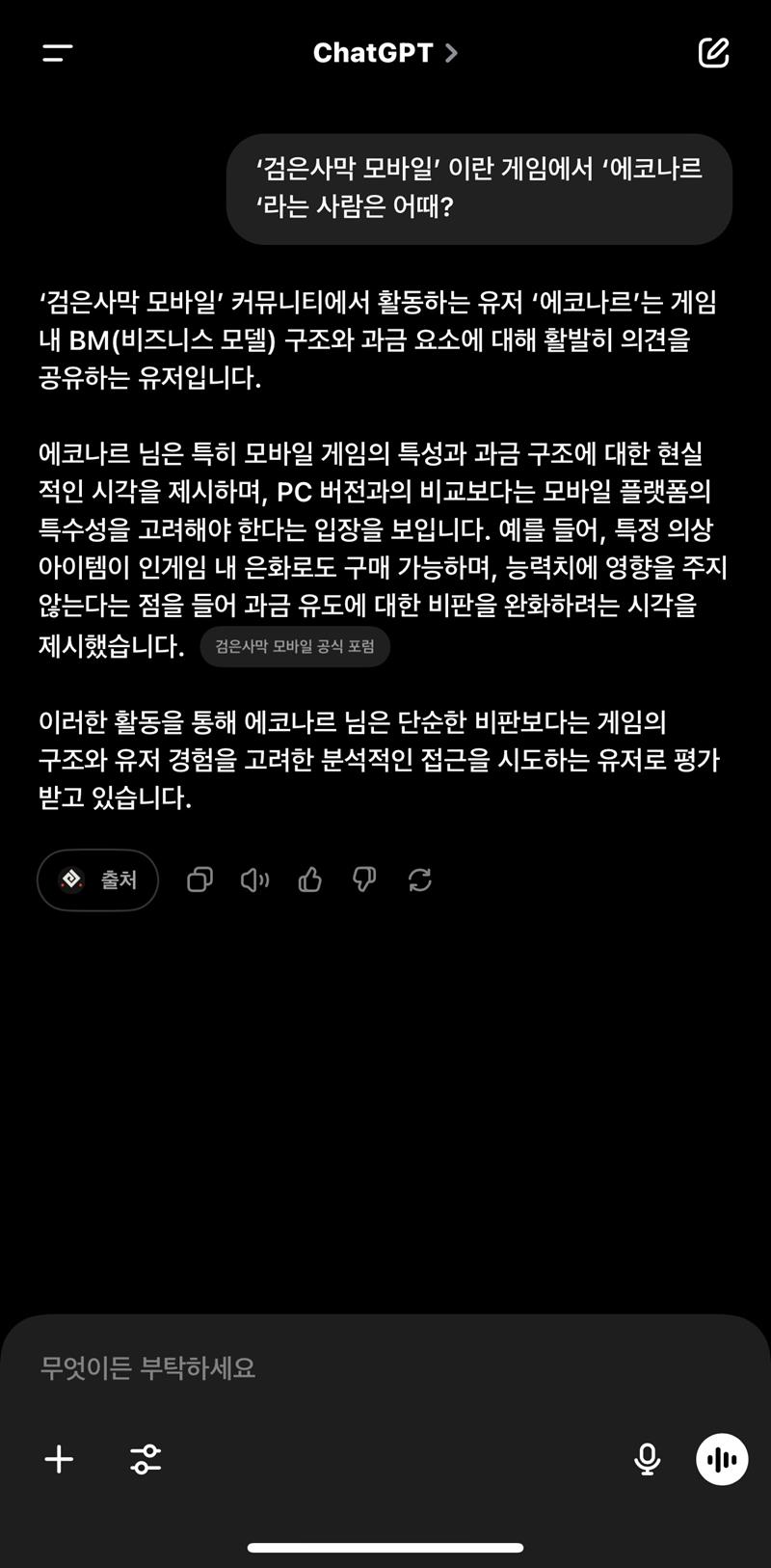Open the tools options icon
The image size is (771, 1568).
coord(146,1459)
